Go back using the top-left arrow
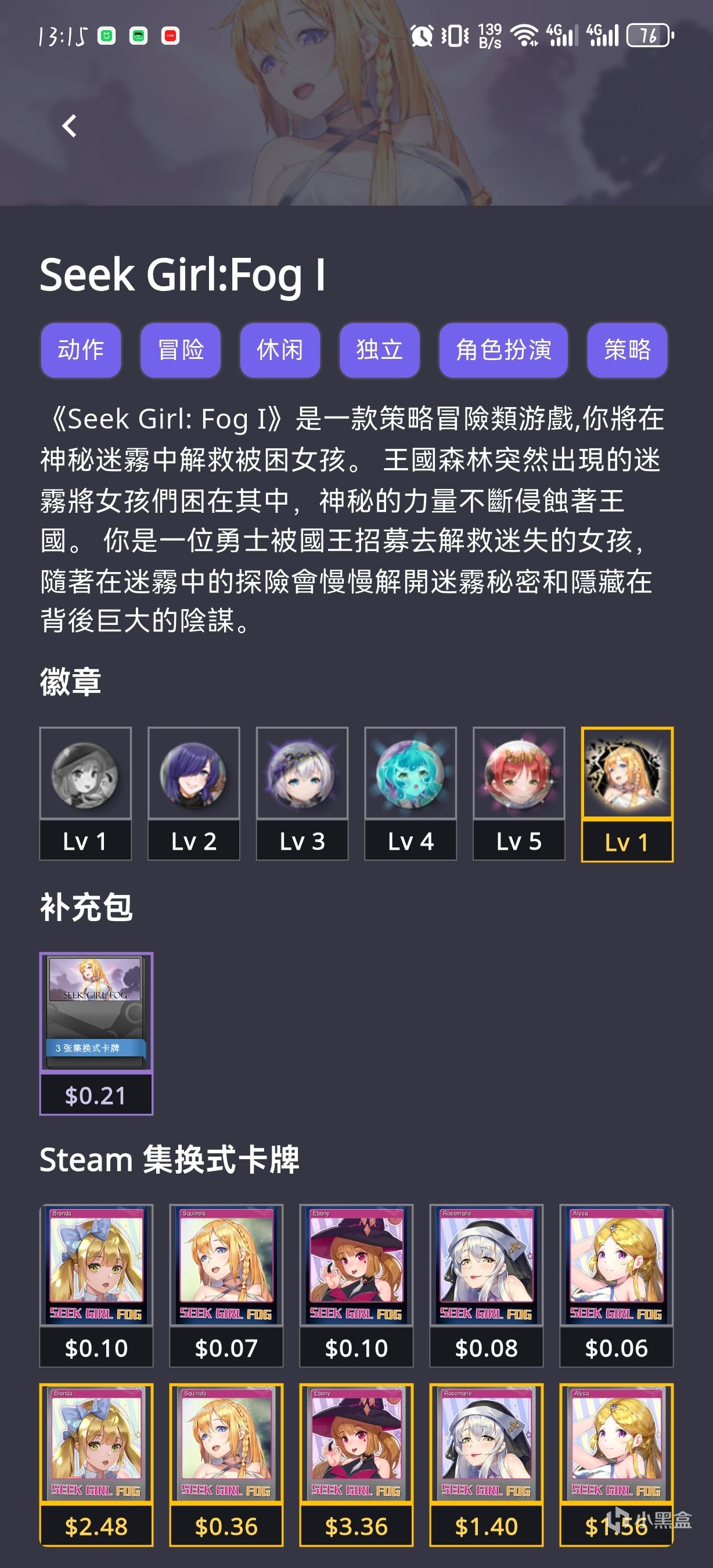 [x=69, y=126]
